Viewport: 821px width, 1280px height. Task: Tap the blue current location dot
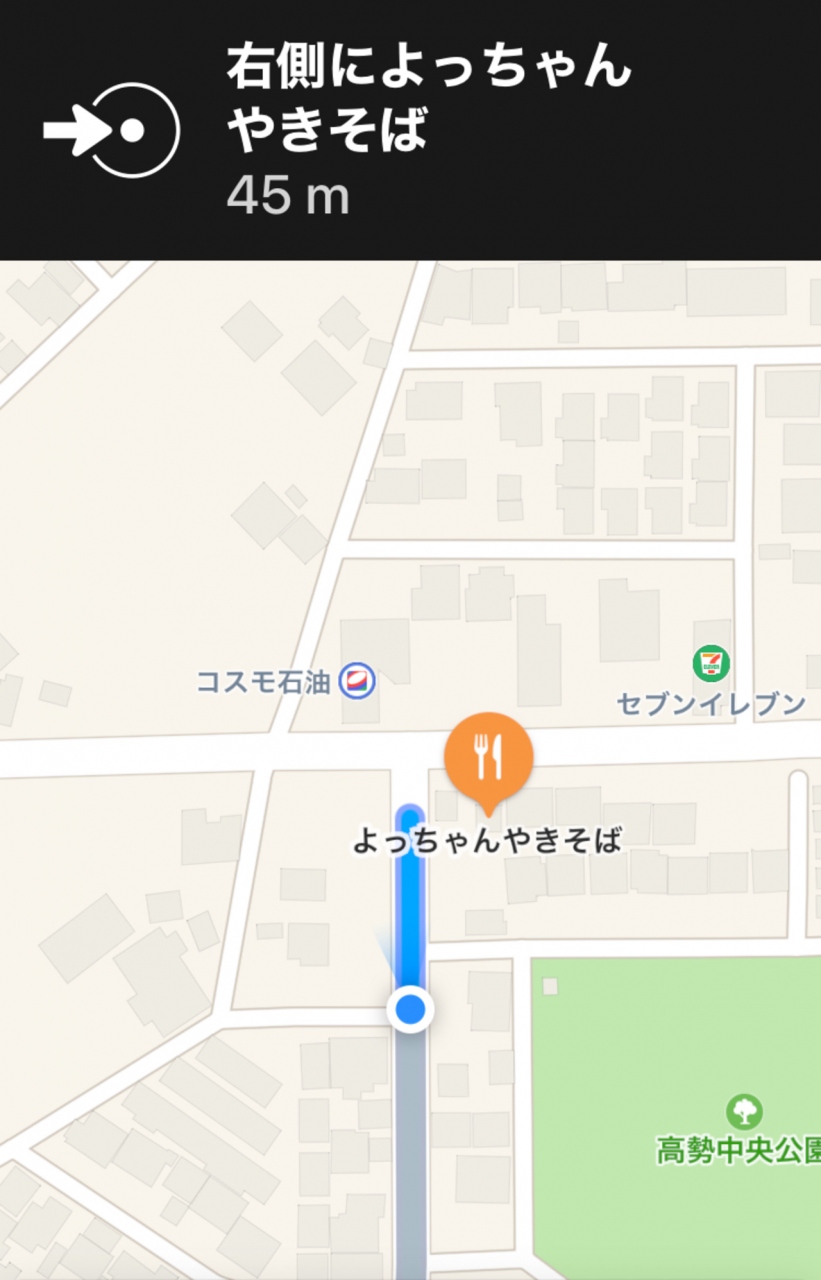(x=410, y=1009)
